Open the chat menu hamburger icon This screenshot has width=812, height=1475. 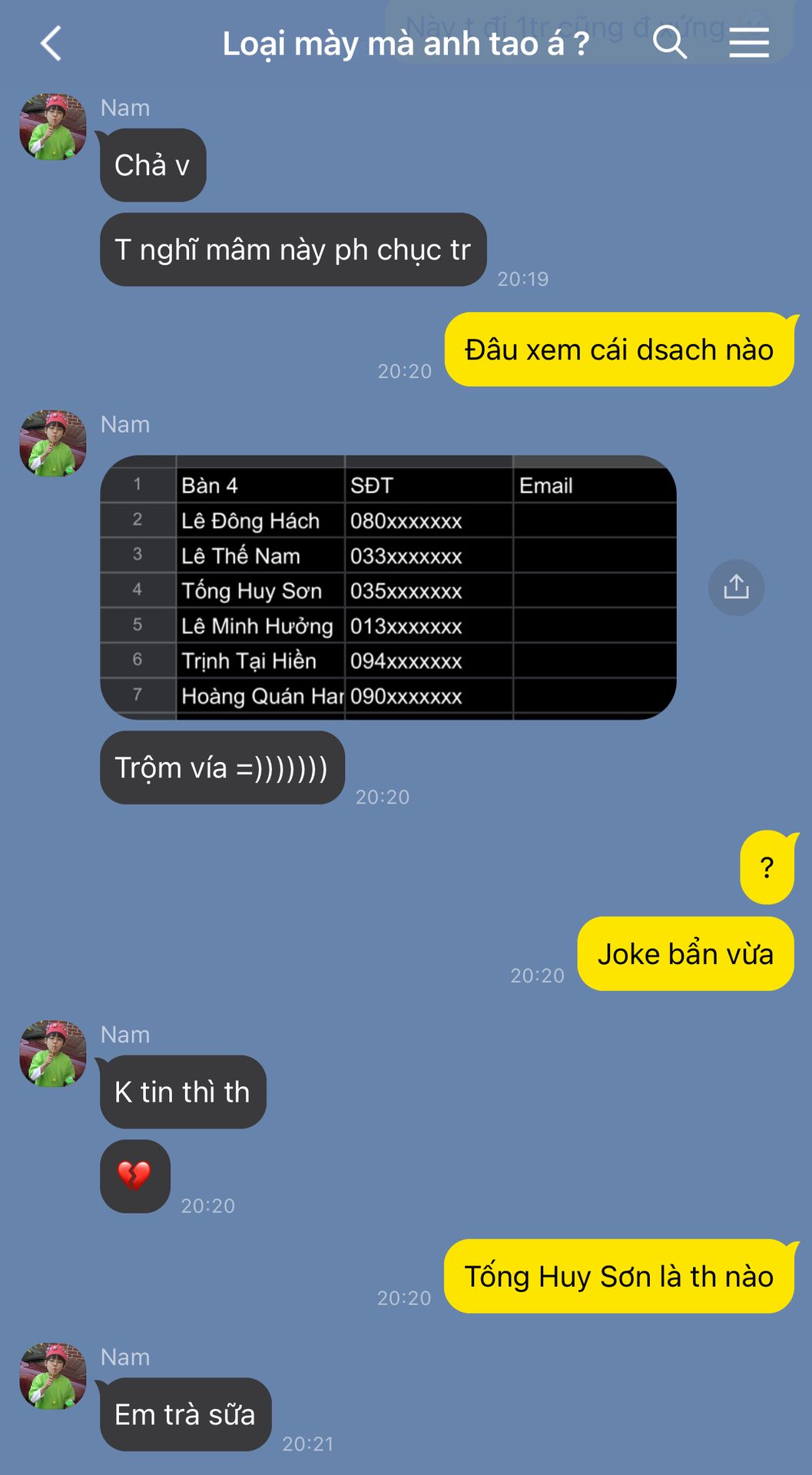coord(749,42)
